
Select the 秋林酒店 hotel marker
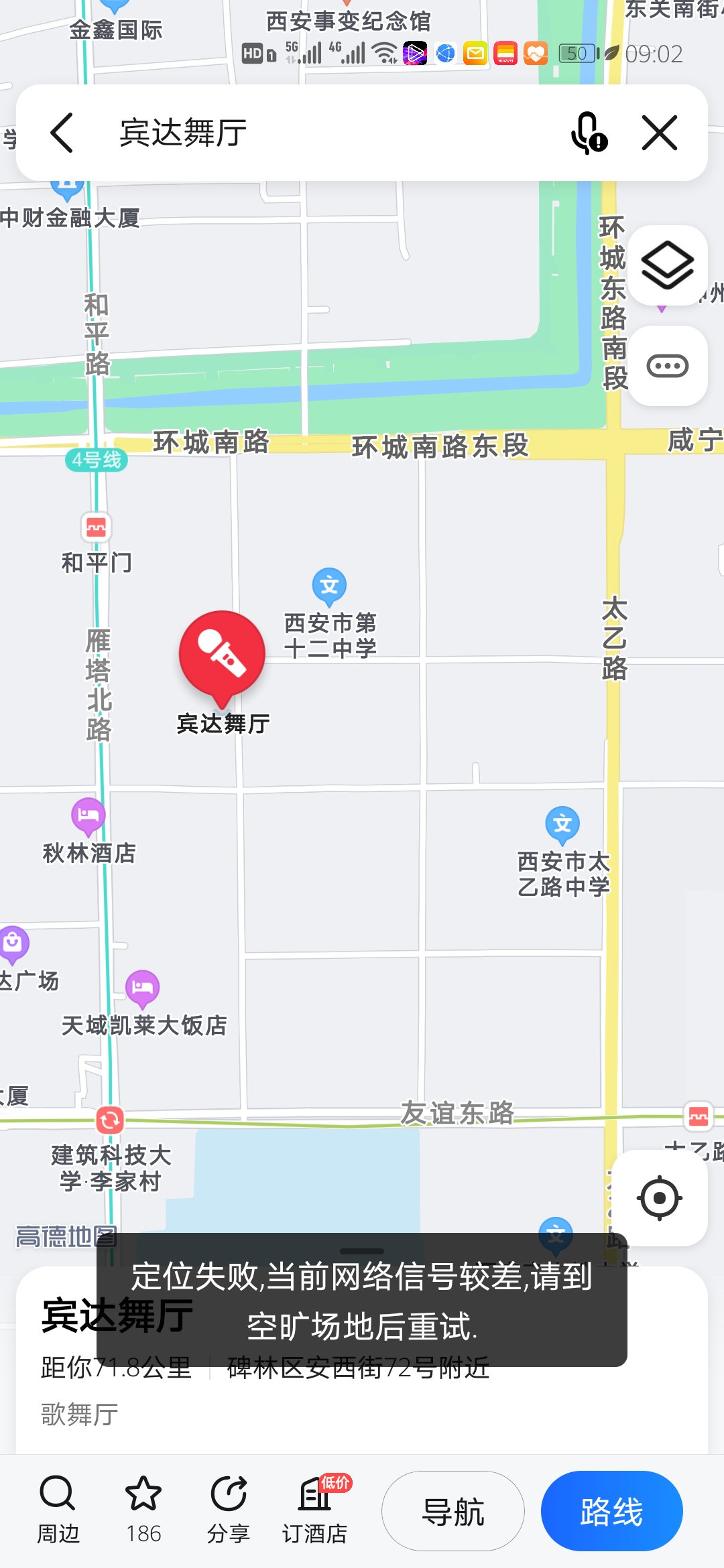[x=88, y=815]
